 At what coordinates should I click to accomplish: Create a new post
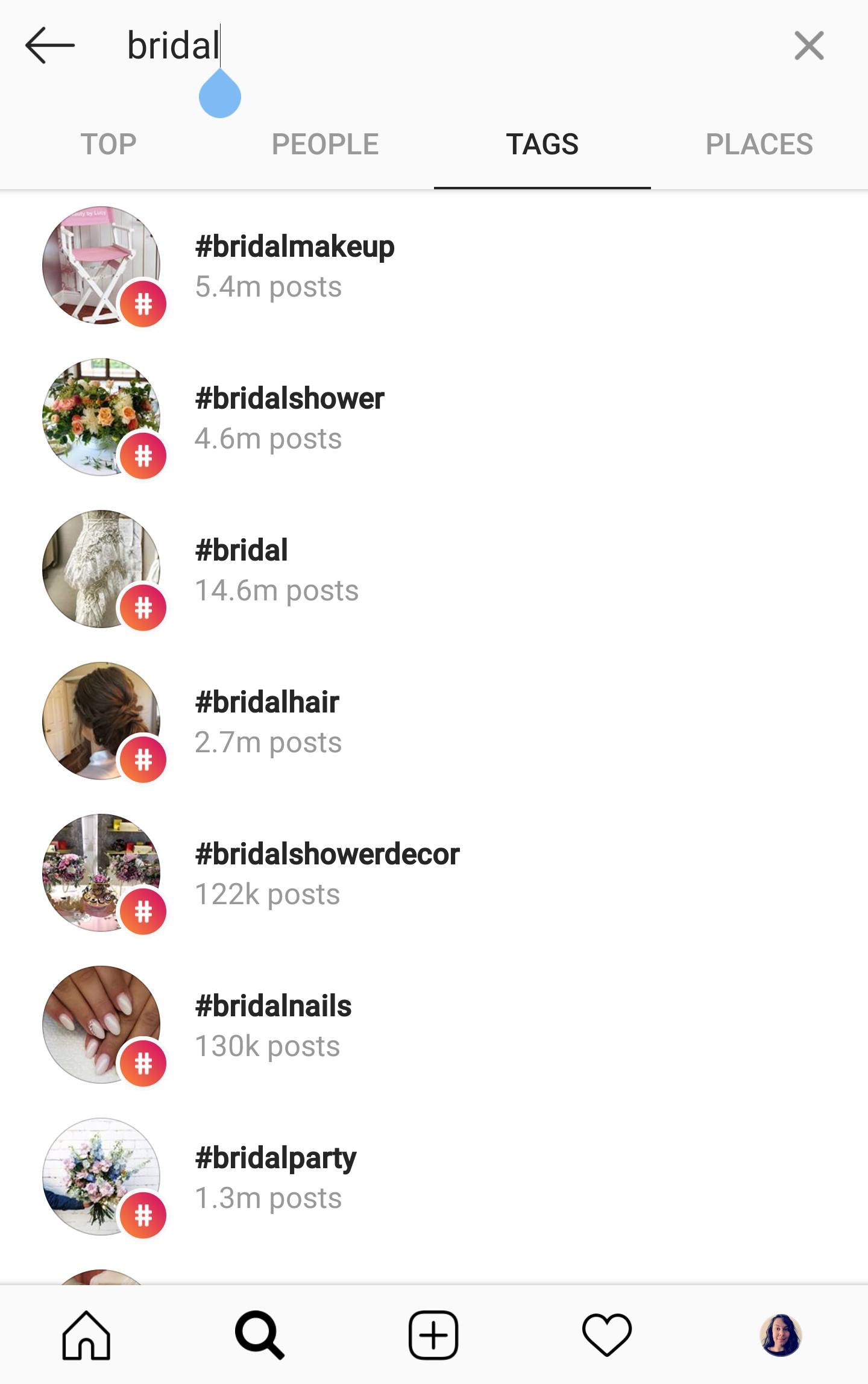pyautogui.click(x=433, y=1335)
